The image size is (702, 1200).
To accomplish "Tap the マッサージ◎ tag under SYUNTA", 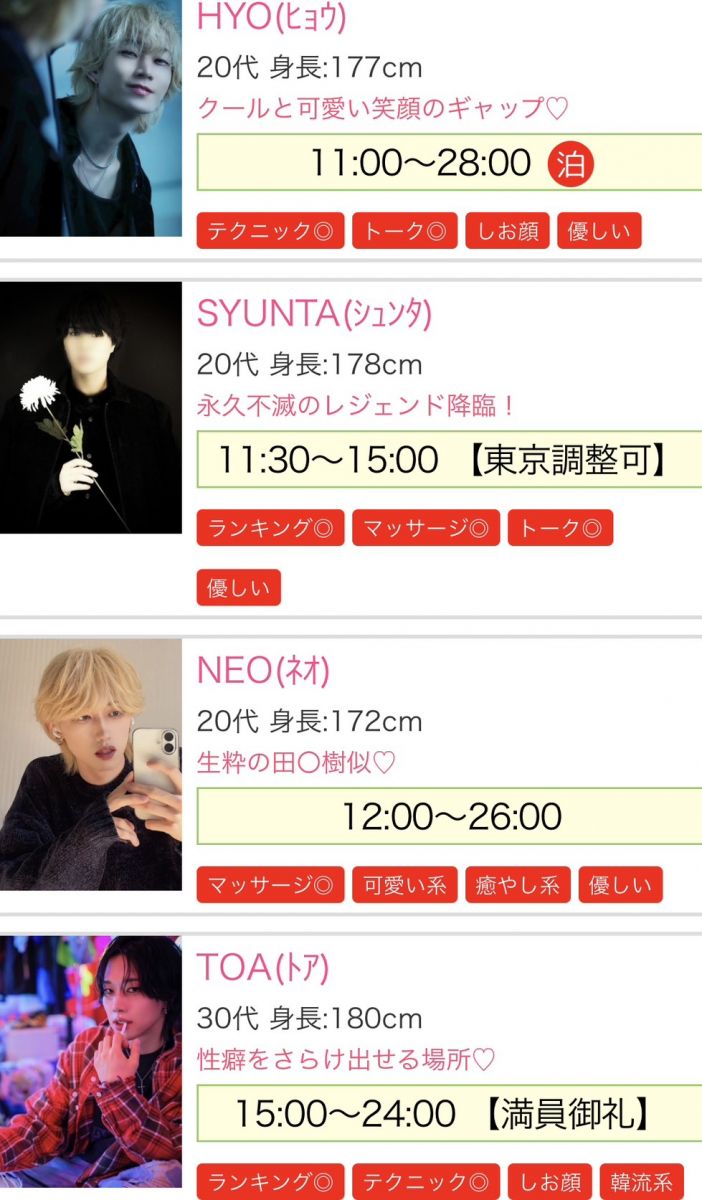I will click(425, 528).
